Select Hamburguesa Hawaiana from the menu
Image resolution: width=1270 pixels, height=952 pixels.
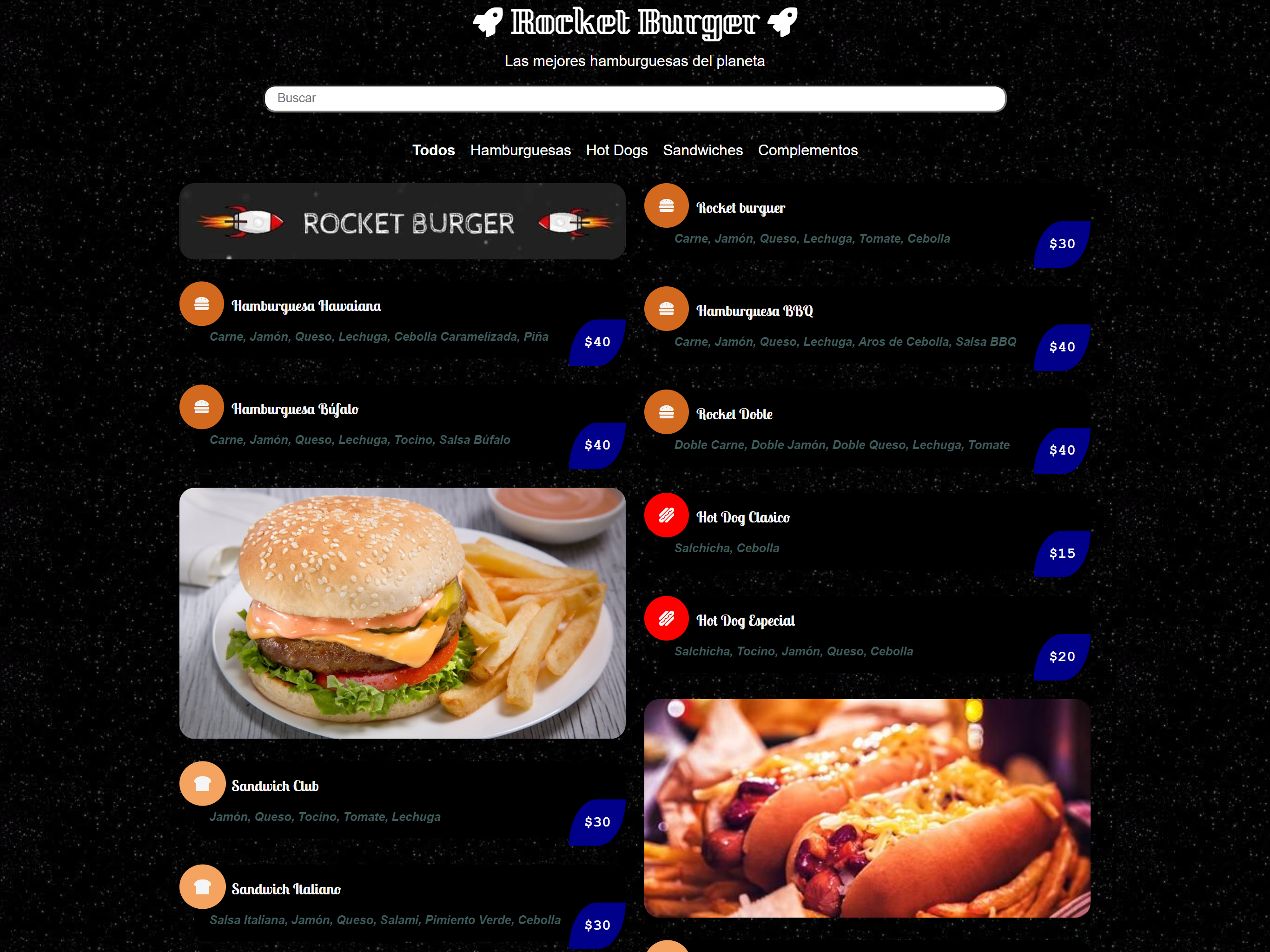pyautogui.click(x=305, y=306)
